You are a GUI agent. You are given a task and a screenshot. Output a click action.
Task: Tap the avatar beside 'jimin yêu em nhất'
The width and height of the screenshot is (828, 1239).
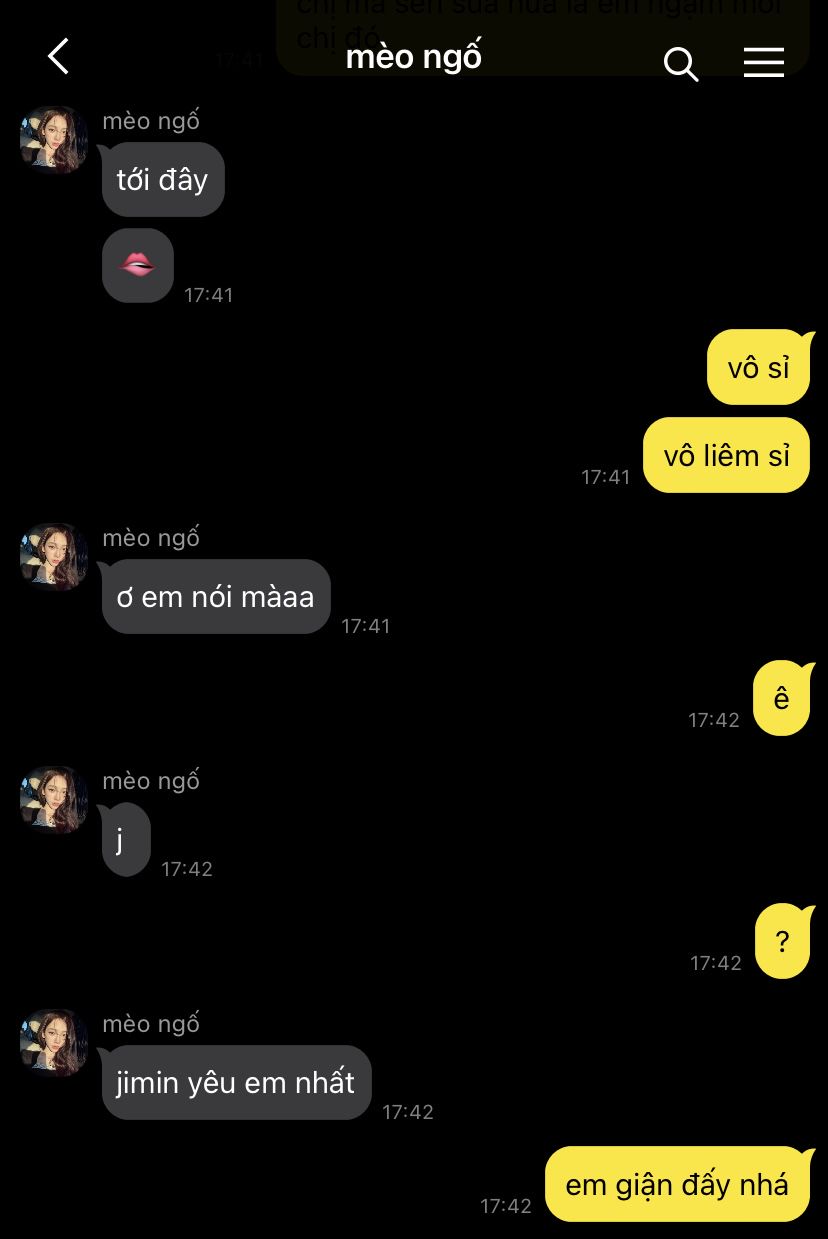54,1043
